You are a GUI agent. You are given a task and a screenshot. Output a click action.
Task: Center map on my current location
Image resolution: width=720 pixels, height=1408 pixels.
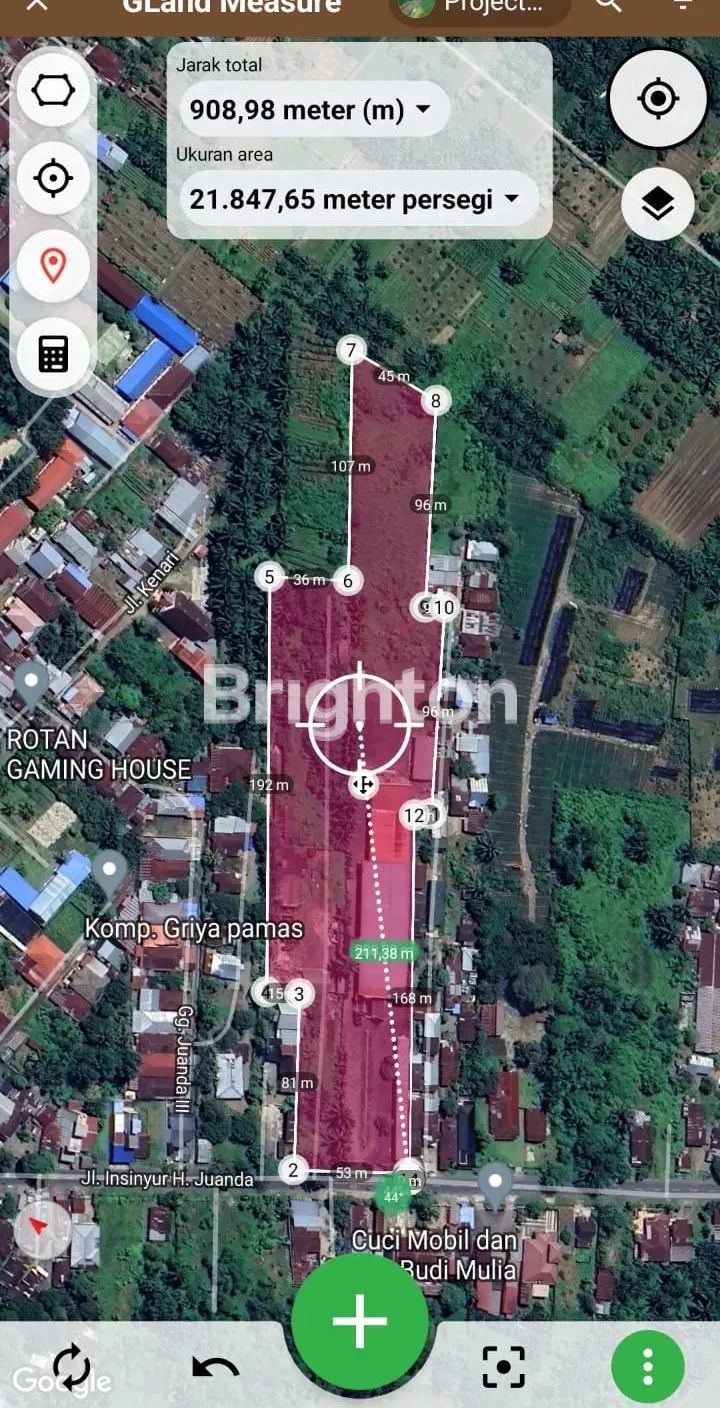click(x=657, y=99)
